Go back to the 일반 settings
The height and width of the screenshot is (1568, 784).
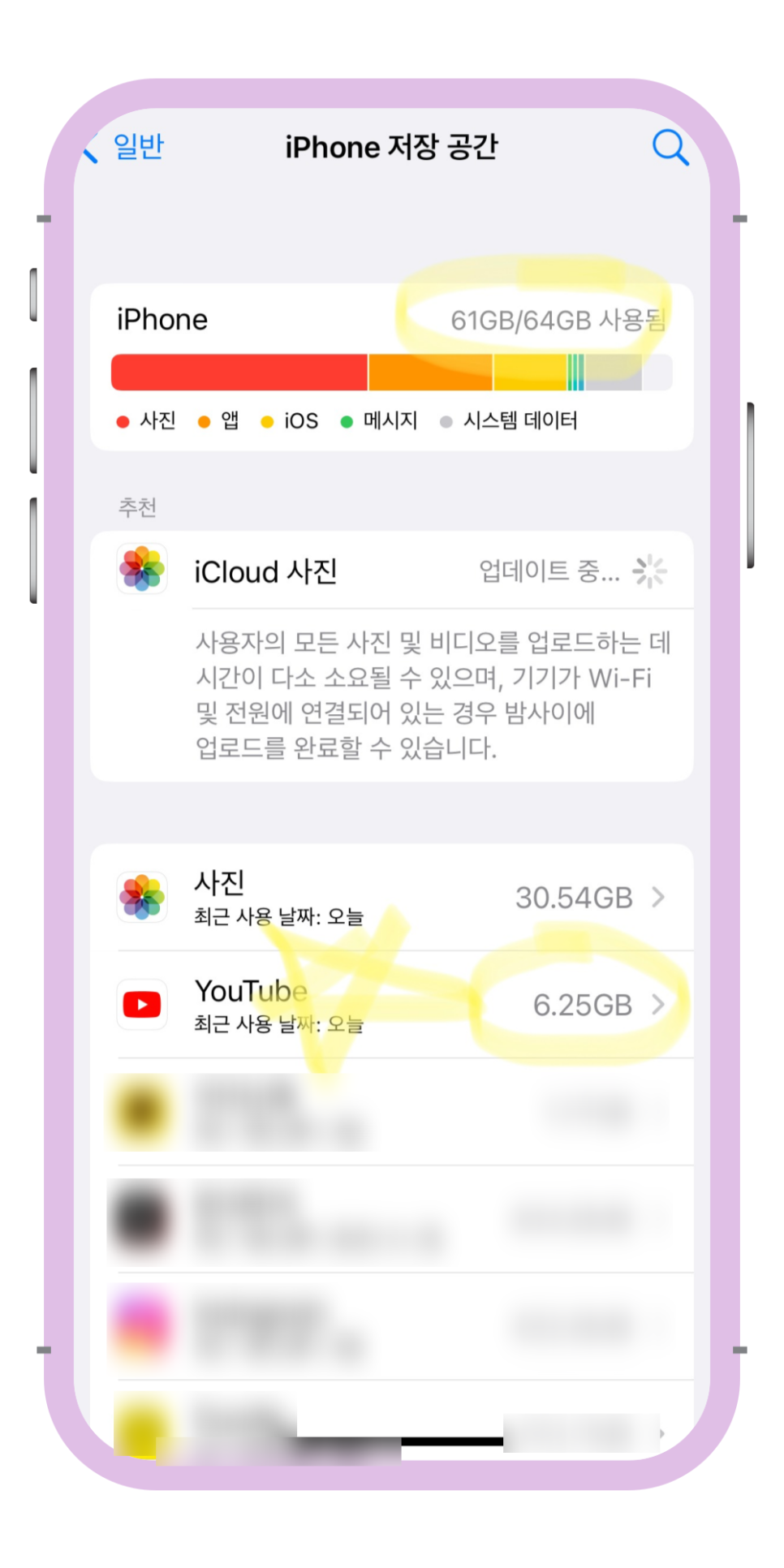tap(126, 147)
